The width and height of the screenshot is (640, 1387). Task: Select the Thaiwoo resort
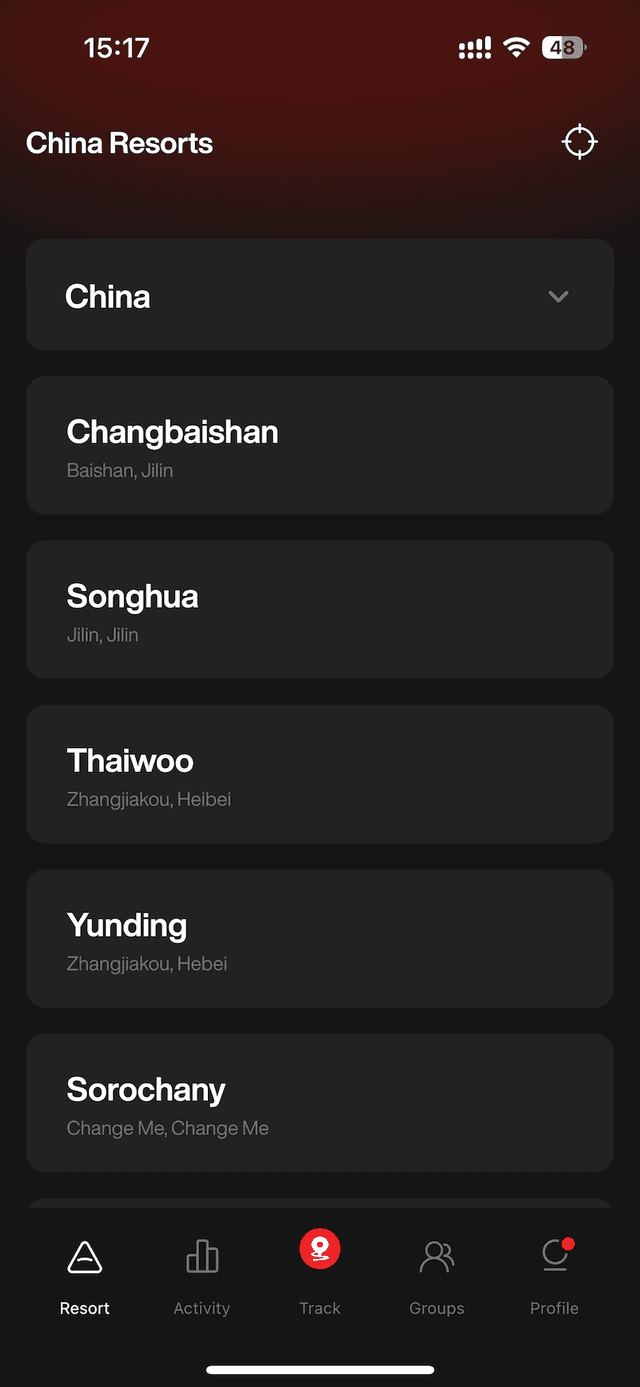pos(320,774)
